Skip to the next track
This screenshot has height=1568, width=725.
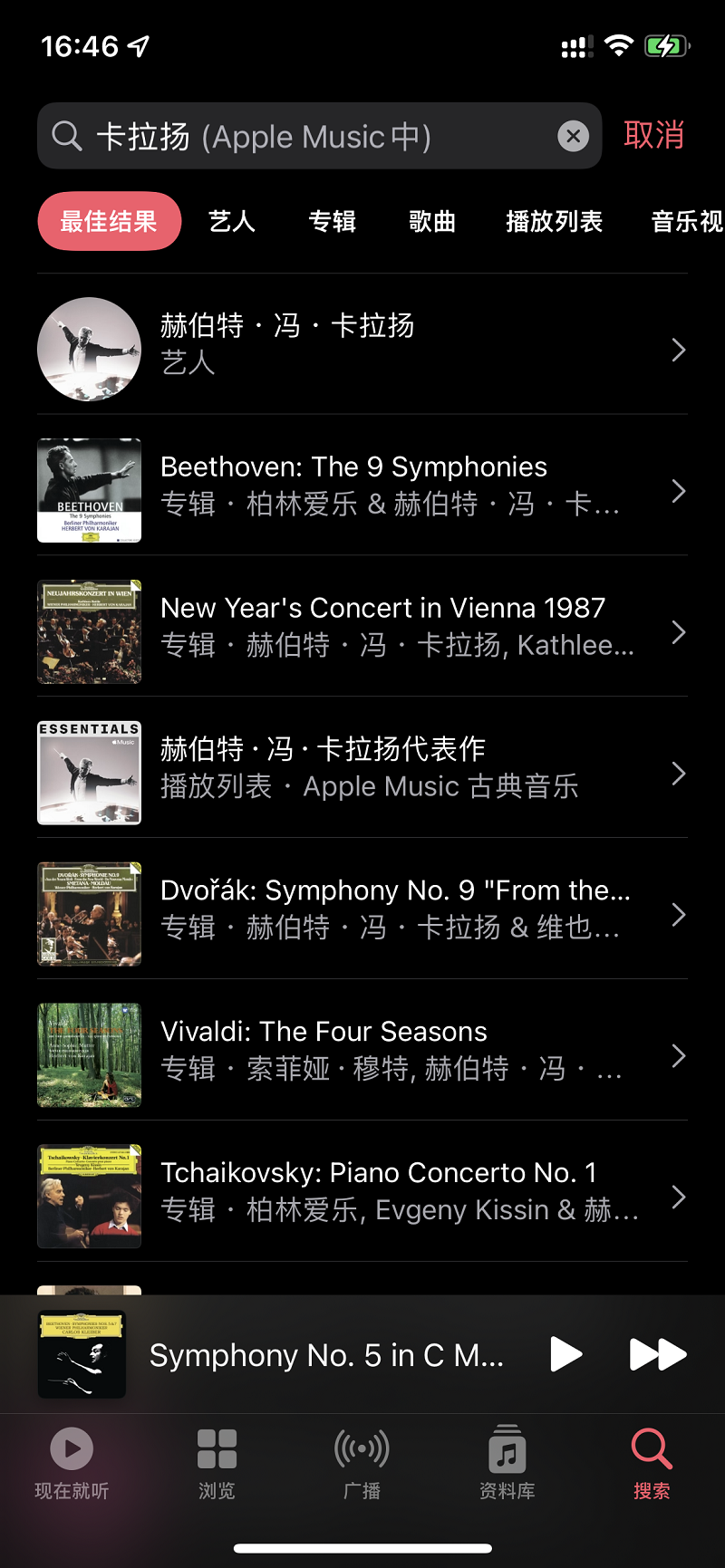tap(657, 1354)
